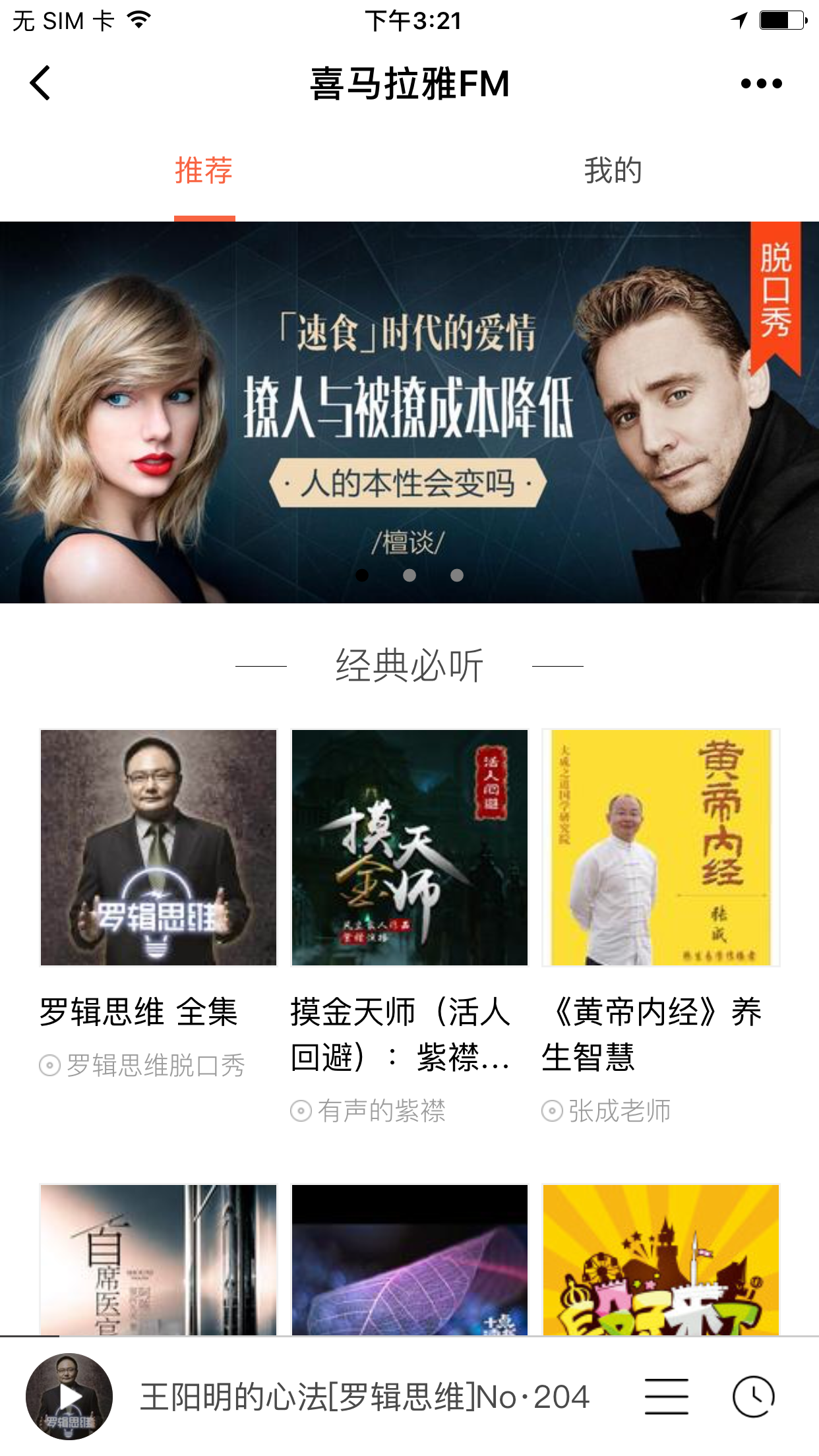Open the playlist icon in the player bar
Viewport: 819px width, 1456px height.
click(666, 1396)
